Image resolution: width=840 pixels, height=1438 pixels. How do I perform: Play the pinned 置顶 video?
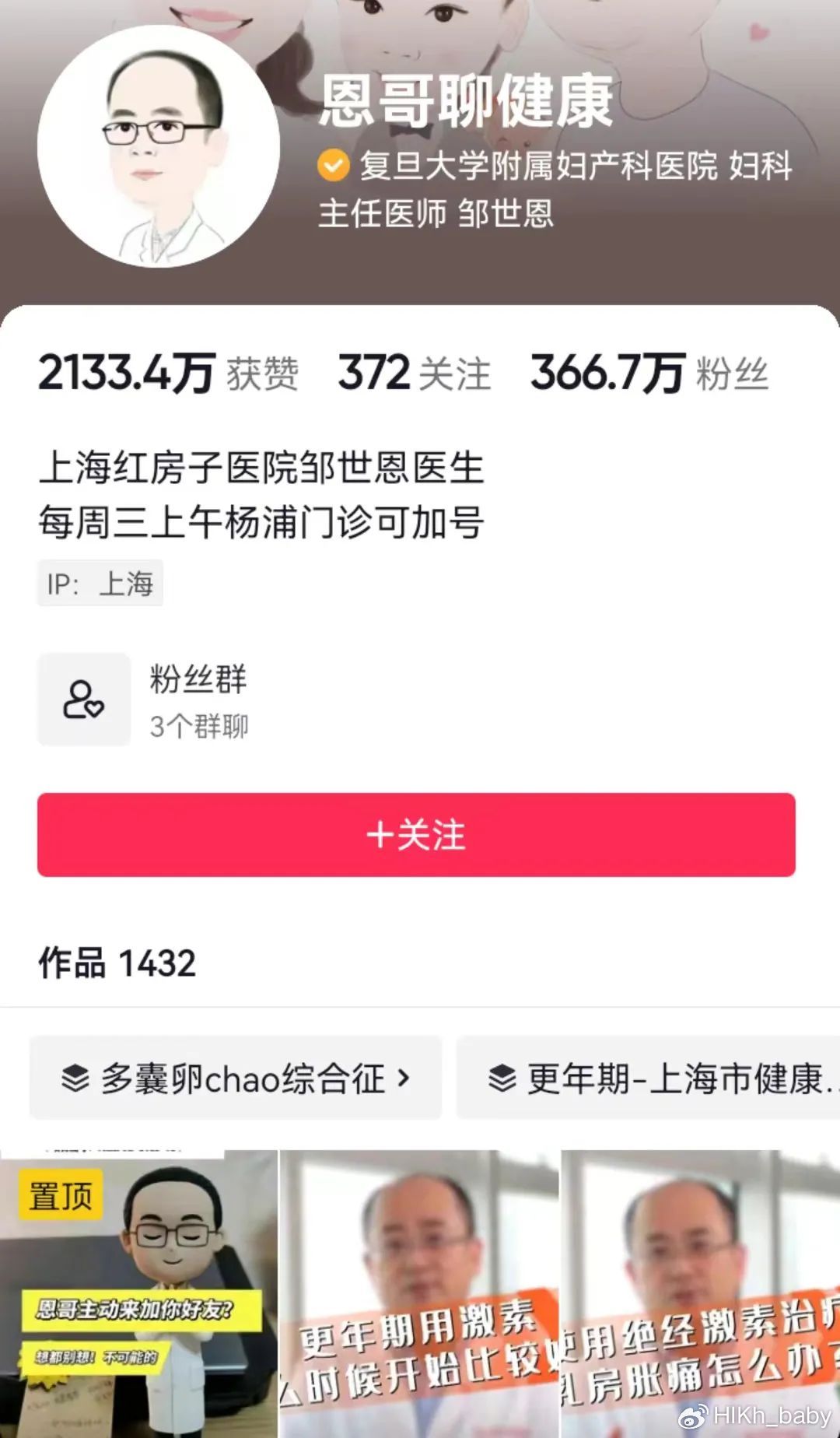138,1293
